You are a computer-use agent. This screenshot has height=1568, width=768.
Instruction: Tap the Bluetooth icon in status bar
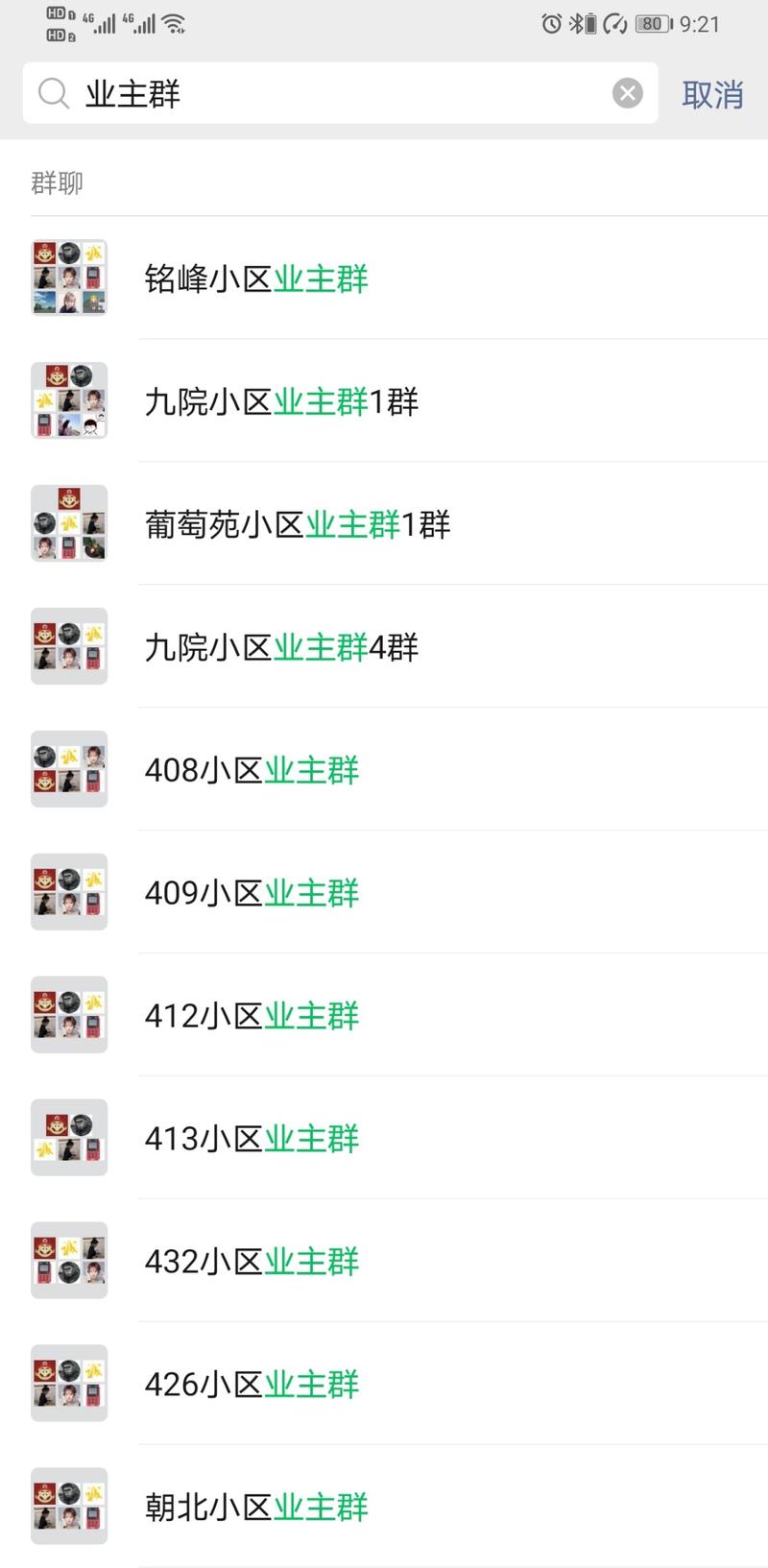(577, 24)
